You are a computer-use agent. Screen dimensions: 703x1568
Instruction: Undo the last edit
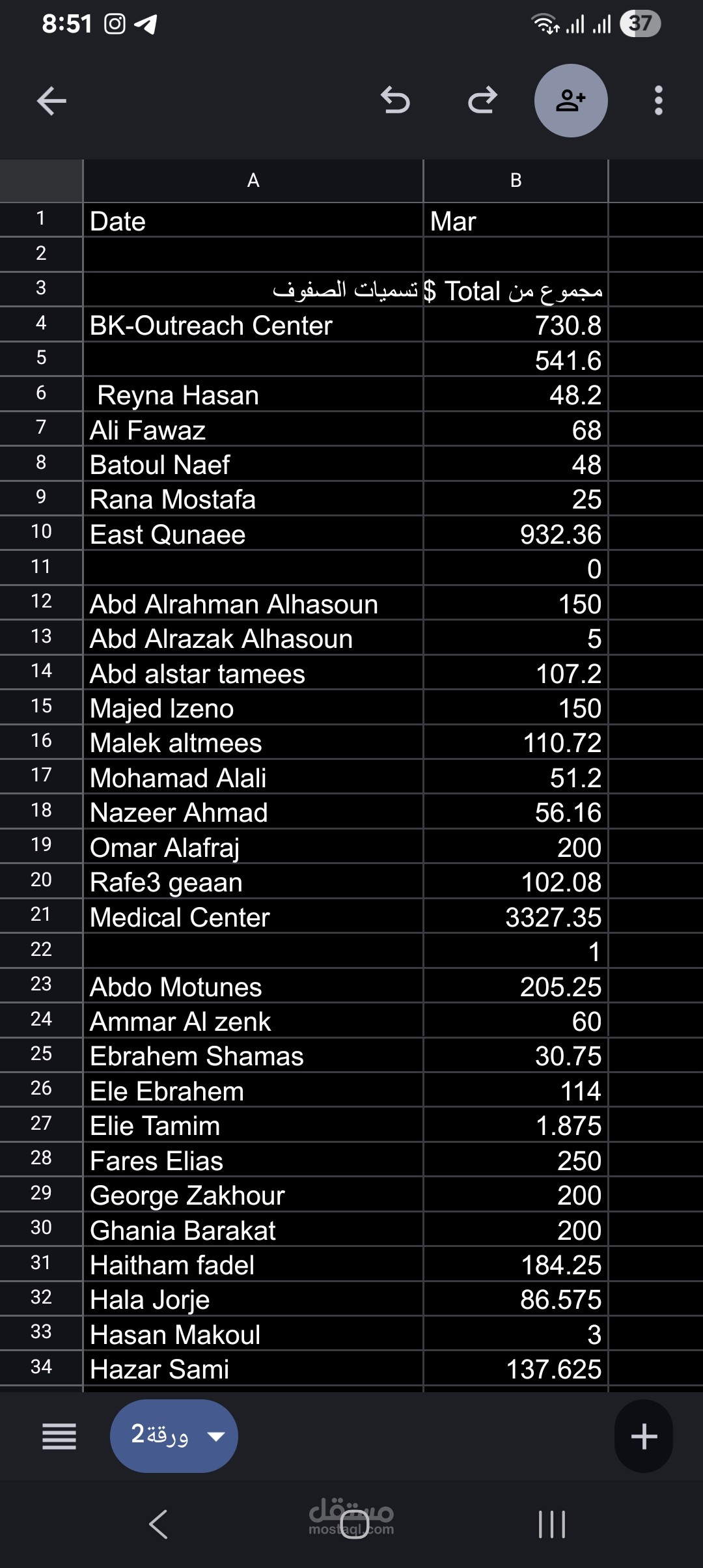(395, 100)
